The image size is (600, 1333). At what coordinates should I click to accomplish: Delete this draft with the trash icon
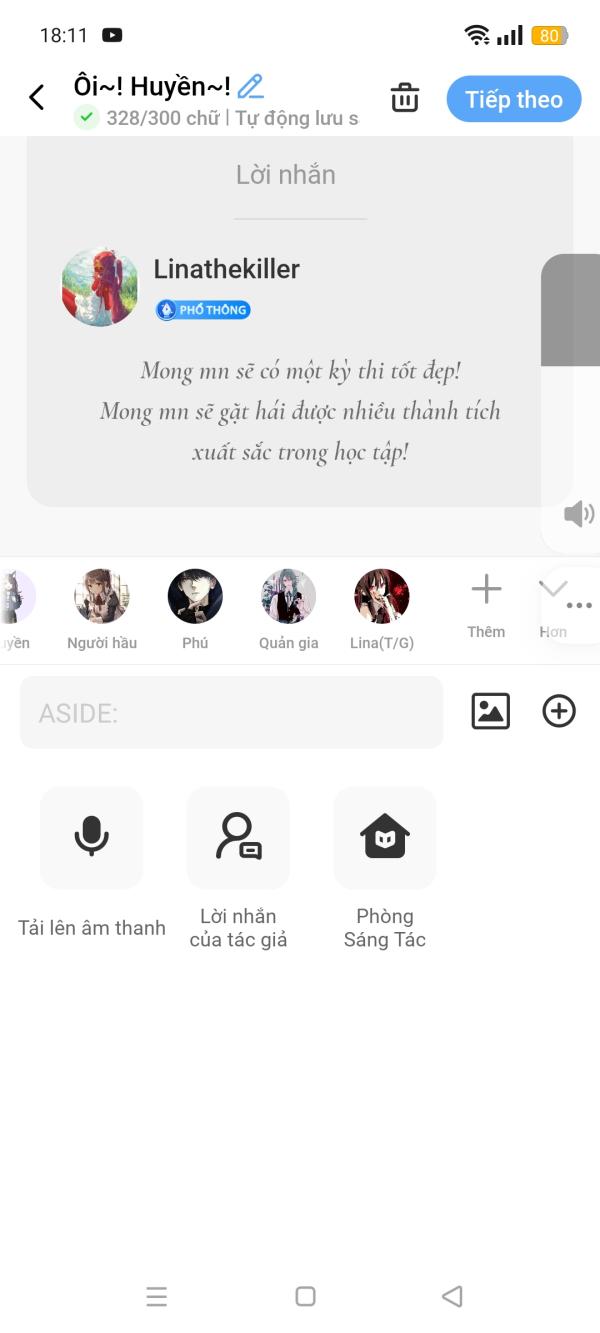405,98
